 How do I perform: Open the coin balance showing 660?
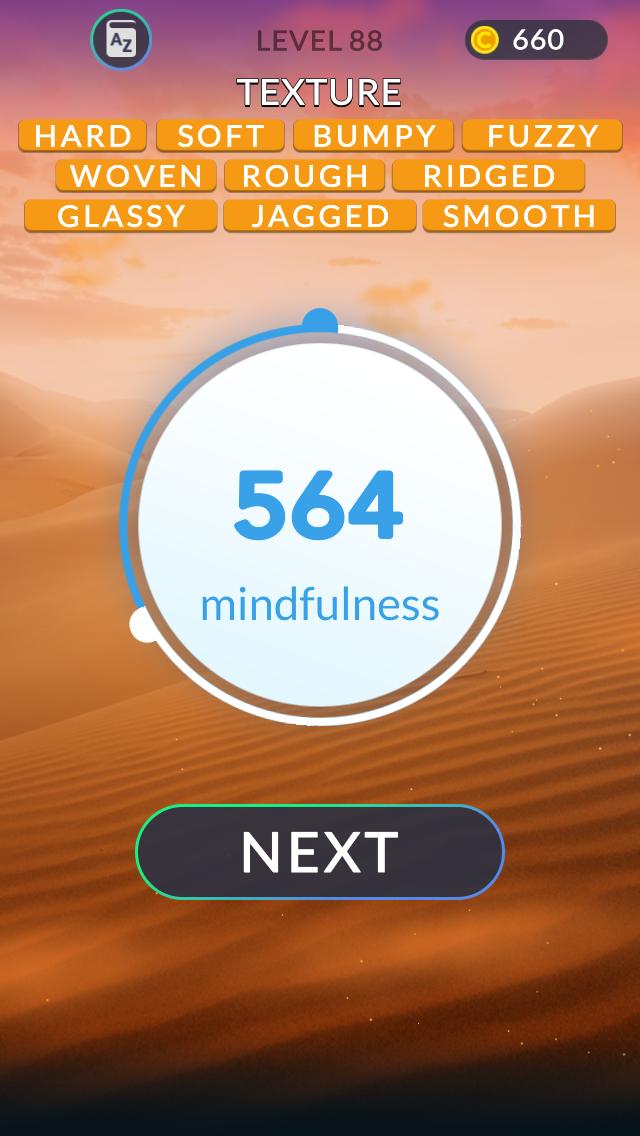point(536,40)
